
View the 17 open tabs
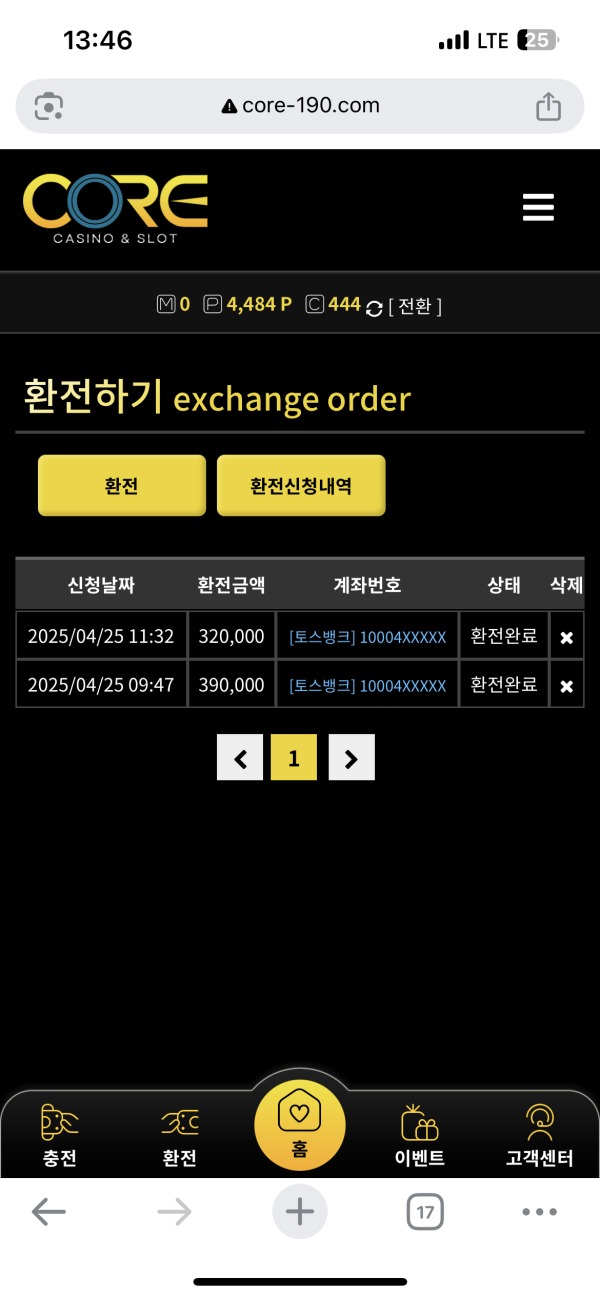[425, 1212]
